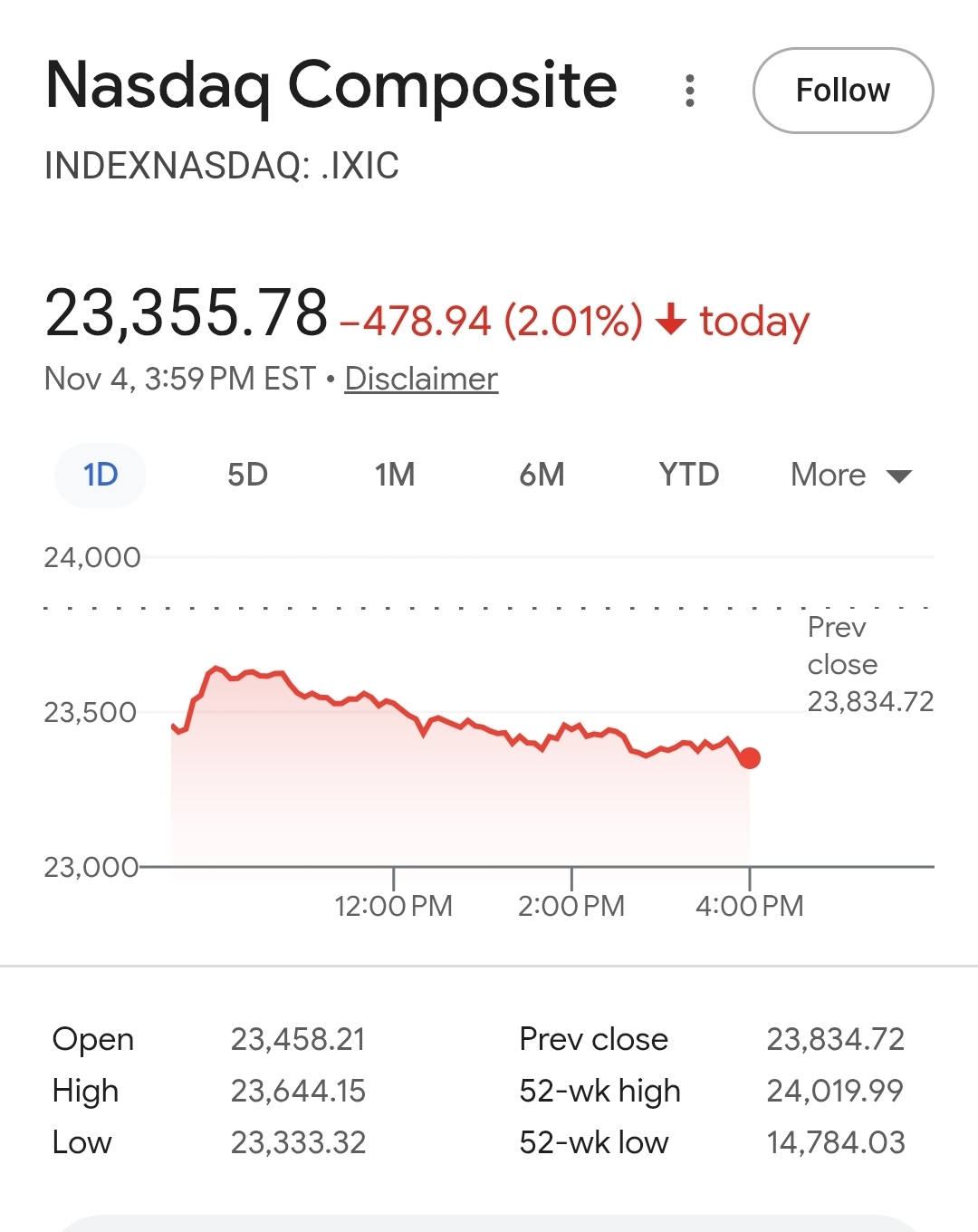Screen dimensions: 978x1232
Task: Click the 'Follow' button for Nasdaq Composite
Action: click(x=842, y=91)
